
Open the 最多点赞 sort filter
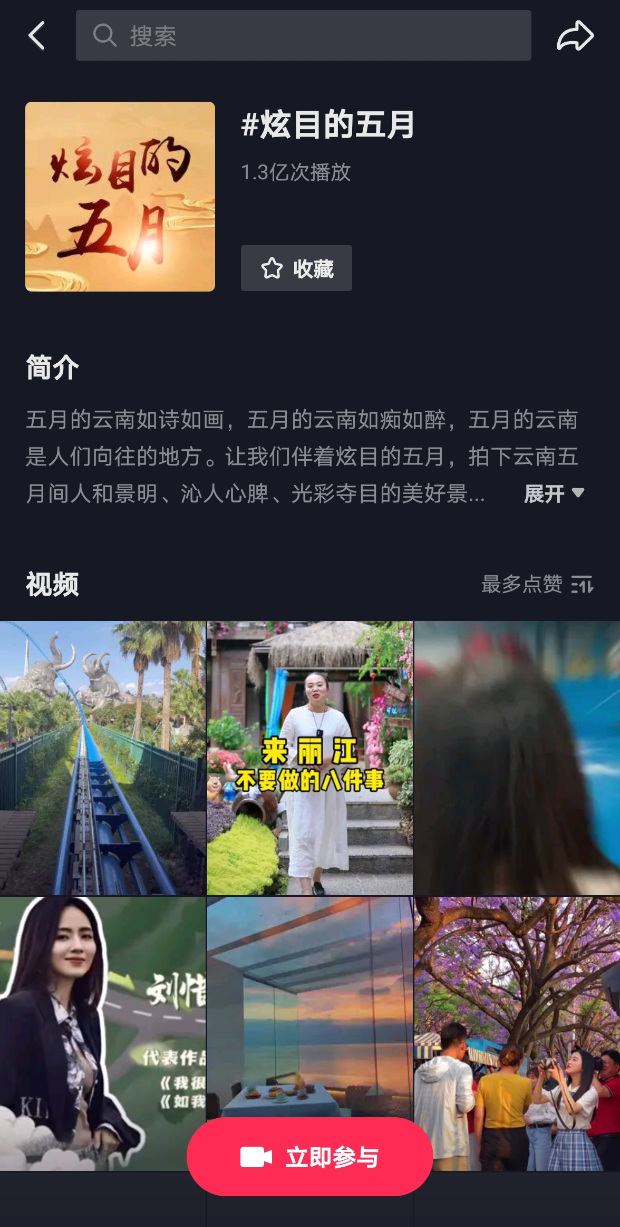click(537, 584)
